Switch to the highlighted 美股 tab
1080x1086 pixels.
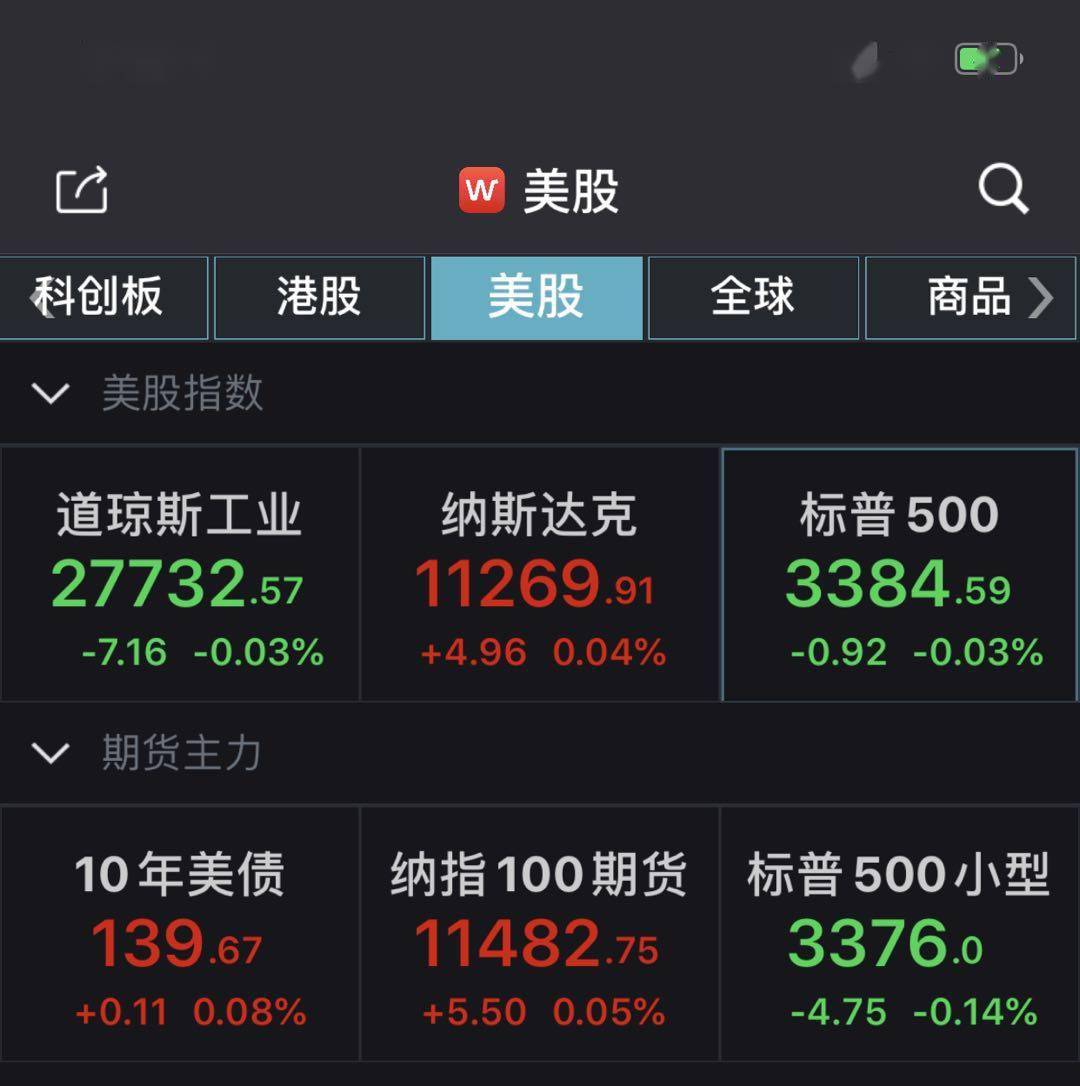[x=537, y=297]
